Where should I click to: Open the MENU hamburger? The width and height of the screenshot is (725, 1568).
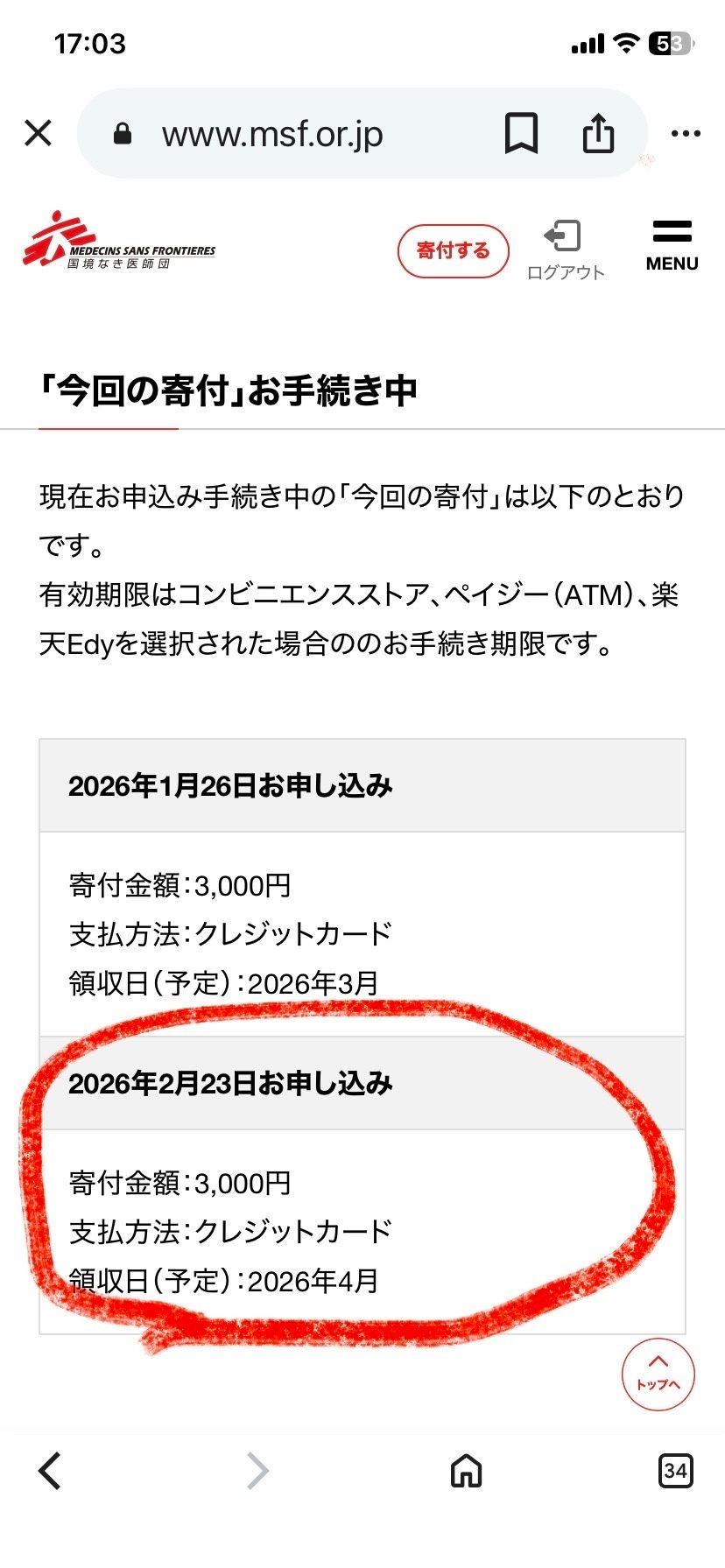[x=672, y=246]
